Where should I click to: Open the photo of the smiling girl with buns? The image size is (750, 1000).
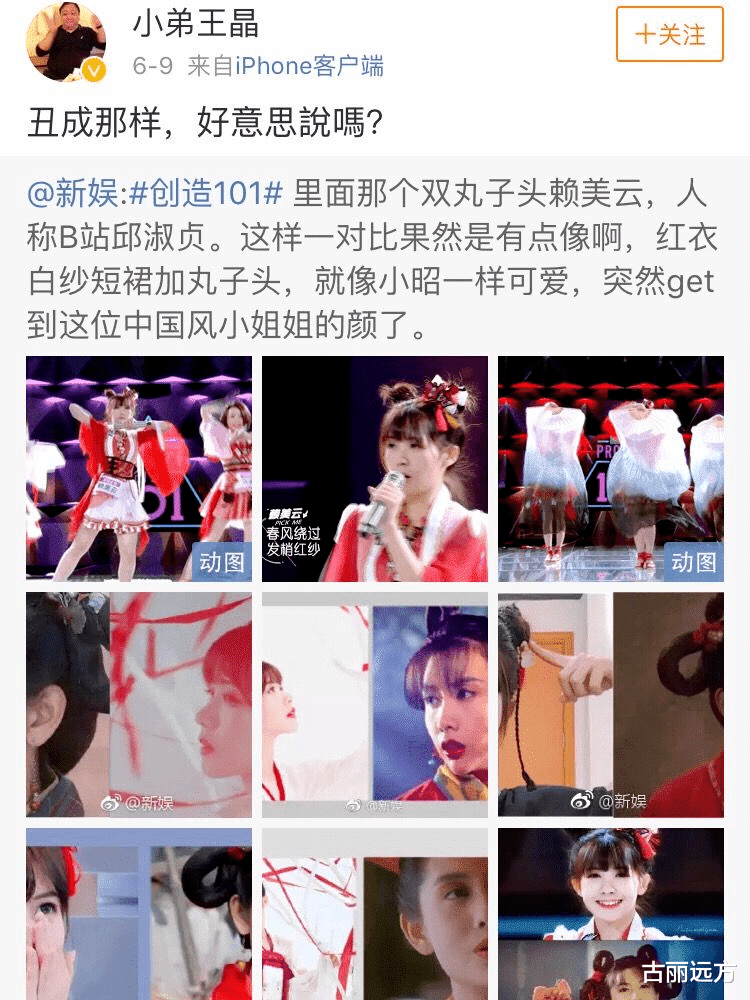click(x=610, y=900)
